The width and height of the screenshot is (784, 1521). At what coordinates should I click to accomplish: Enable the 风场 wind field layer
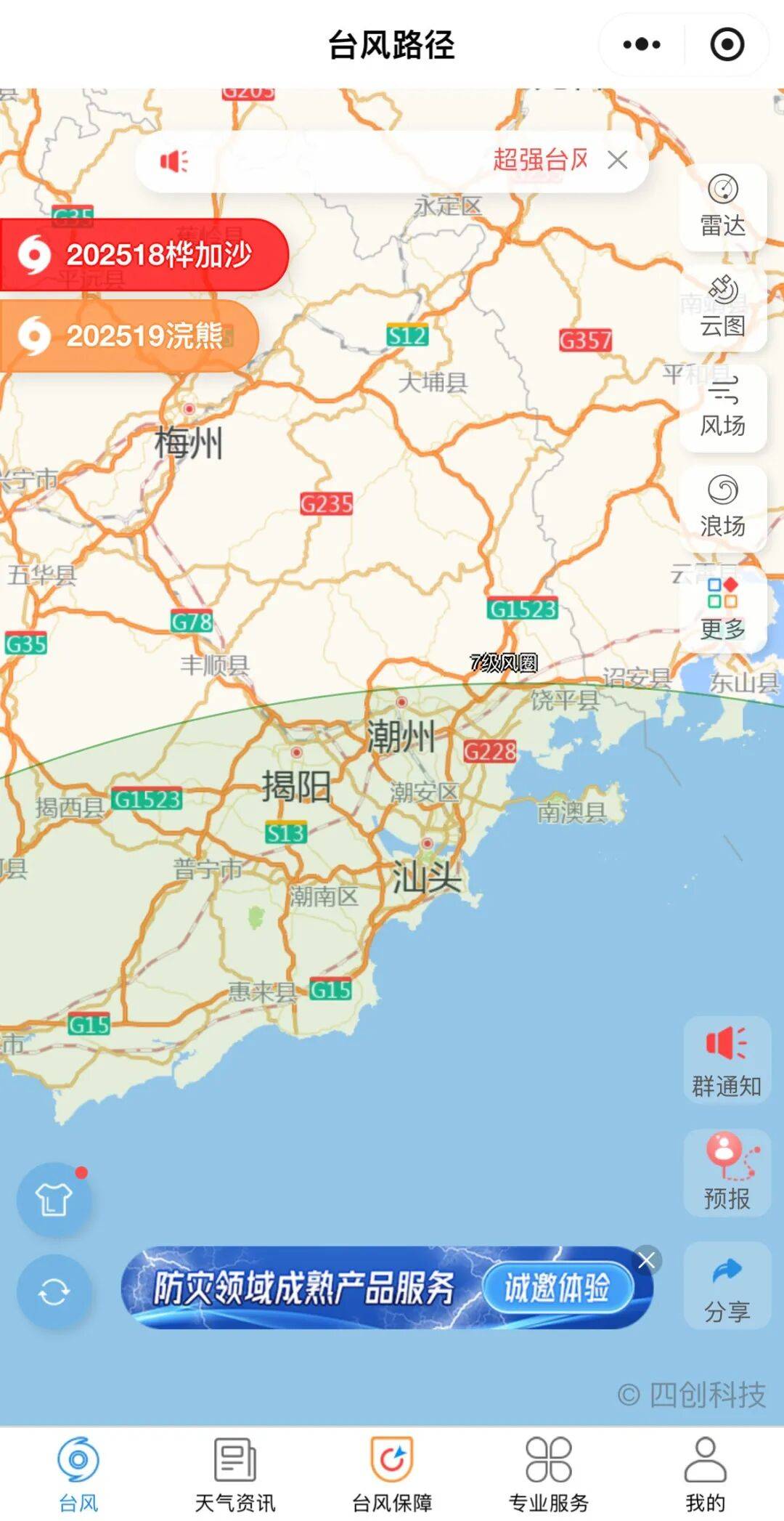(x=723, y=410)
